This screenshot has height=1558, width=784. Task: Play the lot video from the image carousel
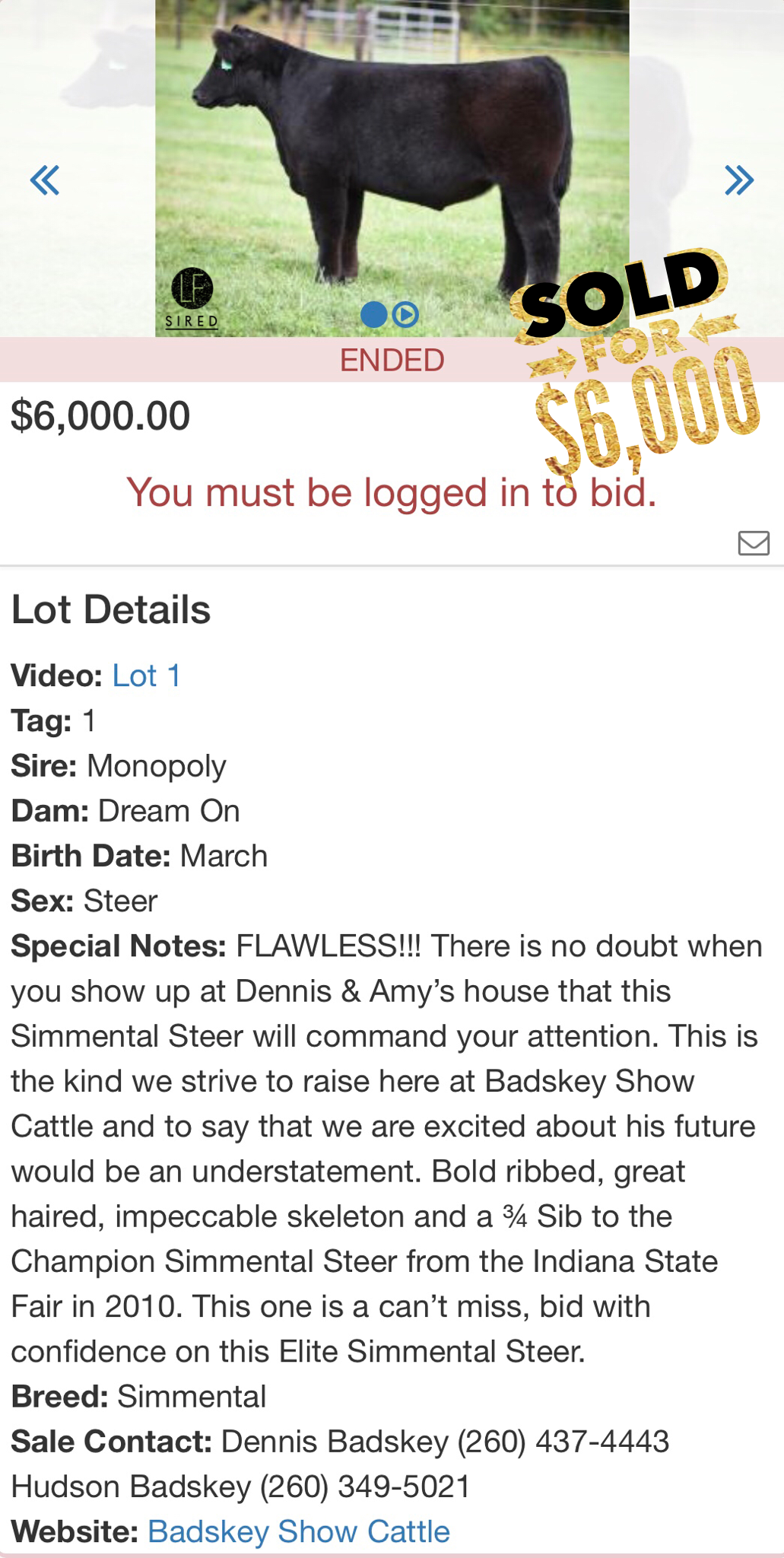[x=405, y=314]
